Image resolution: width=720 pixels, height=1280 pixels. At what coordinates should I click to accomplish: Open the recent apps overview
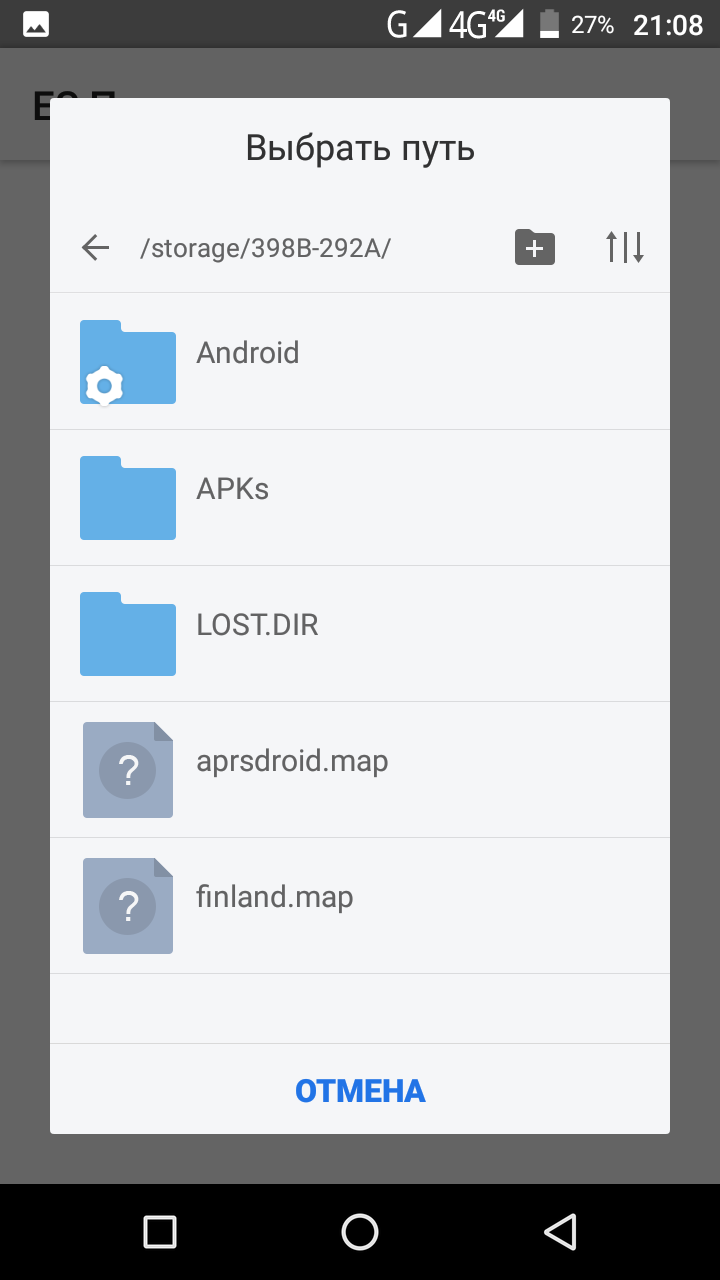(160, 1232)
